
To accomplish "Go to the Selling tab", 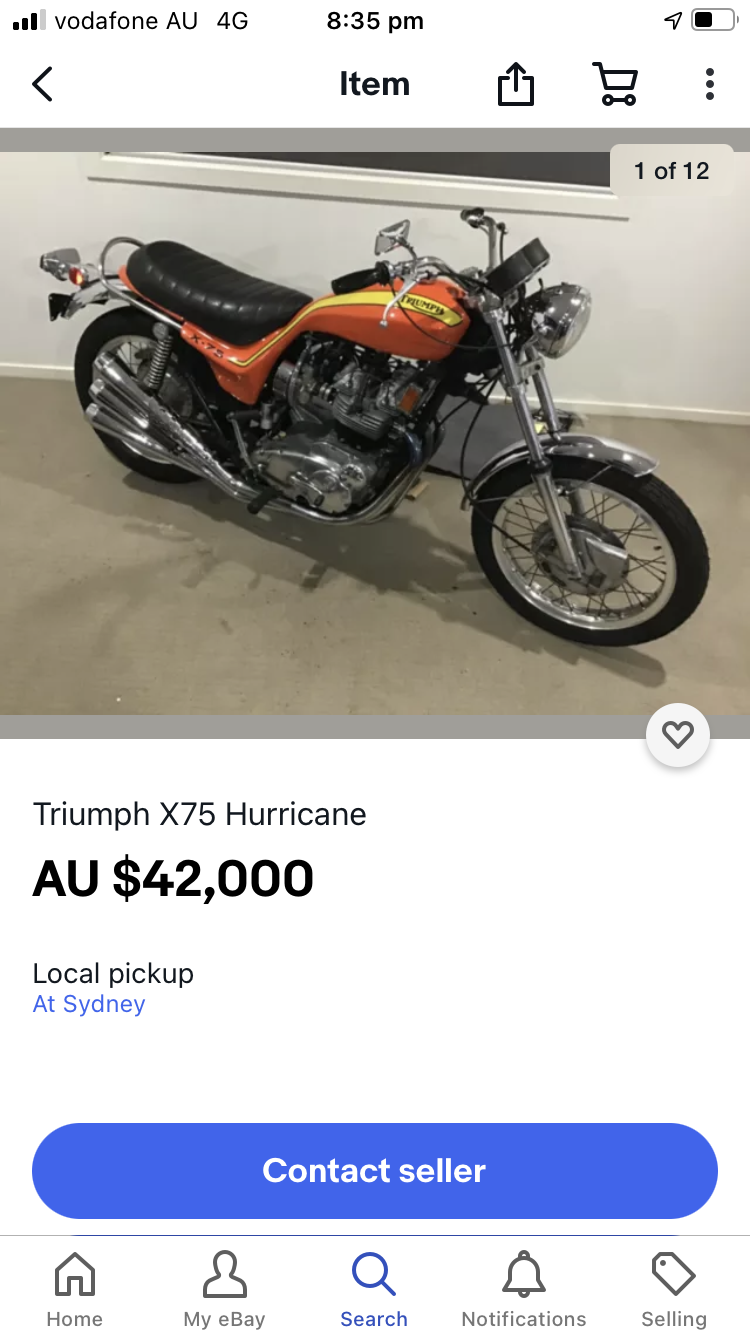I will 674,1290.
